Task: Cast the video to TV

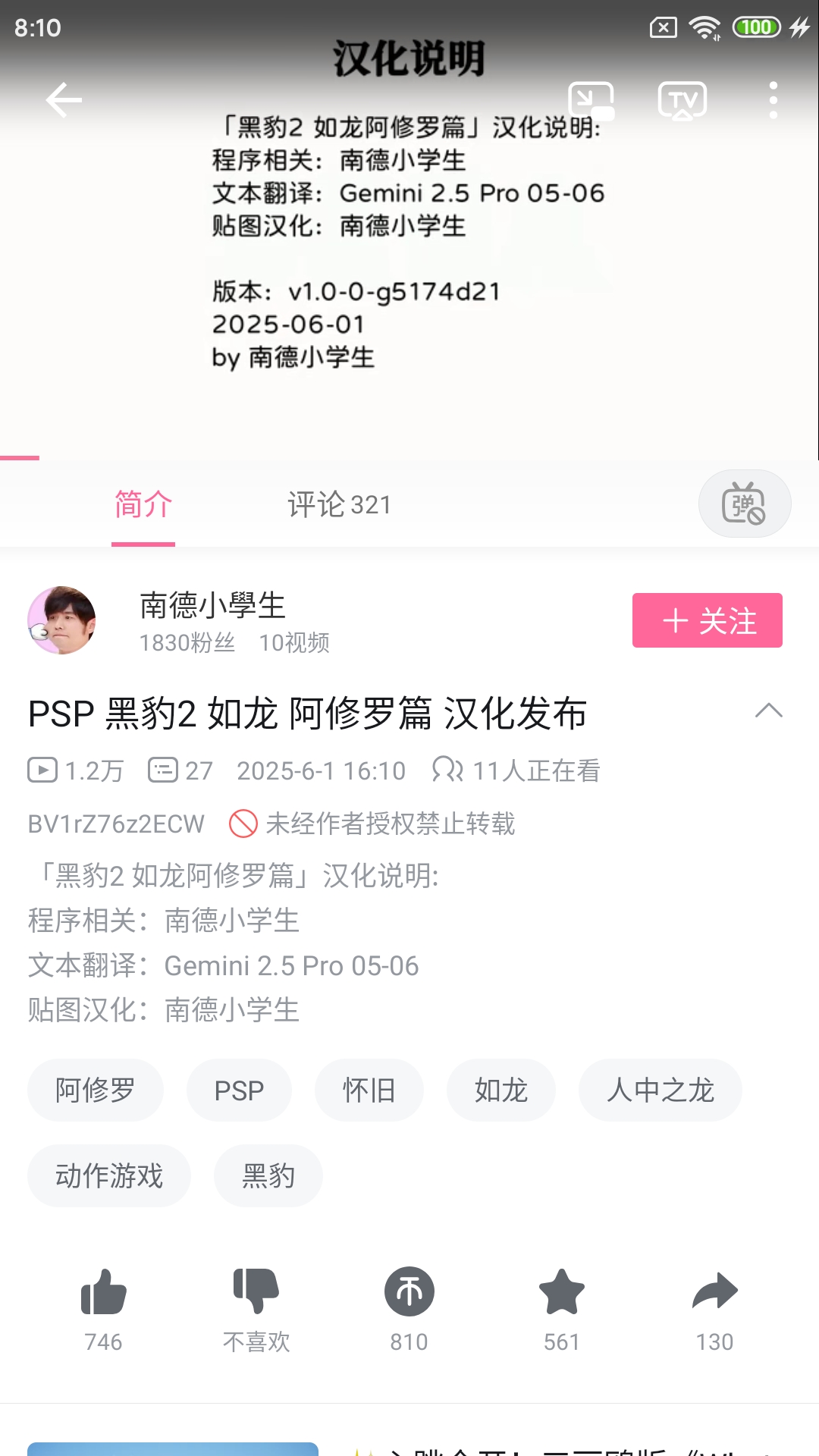Action: click(x=682, y=100)
